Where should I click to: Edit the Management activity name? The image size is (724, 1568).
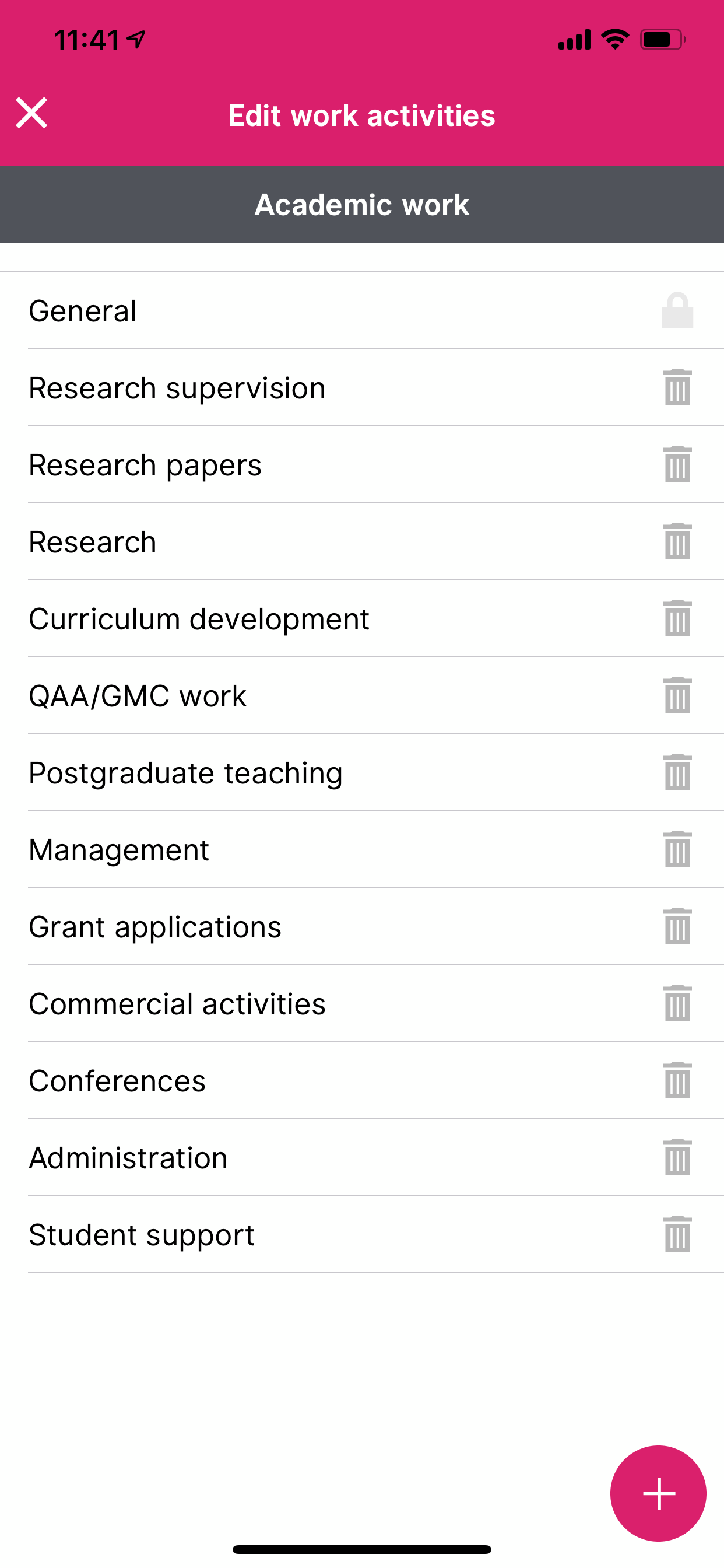pos(362,849)
